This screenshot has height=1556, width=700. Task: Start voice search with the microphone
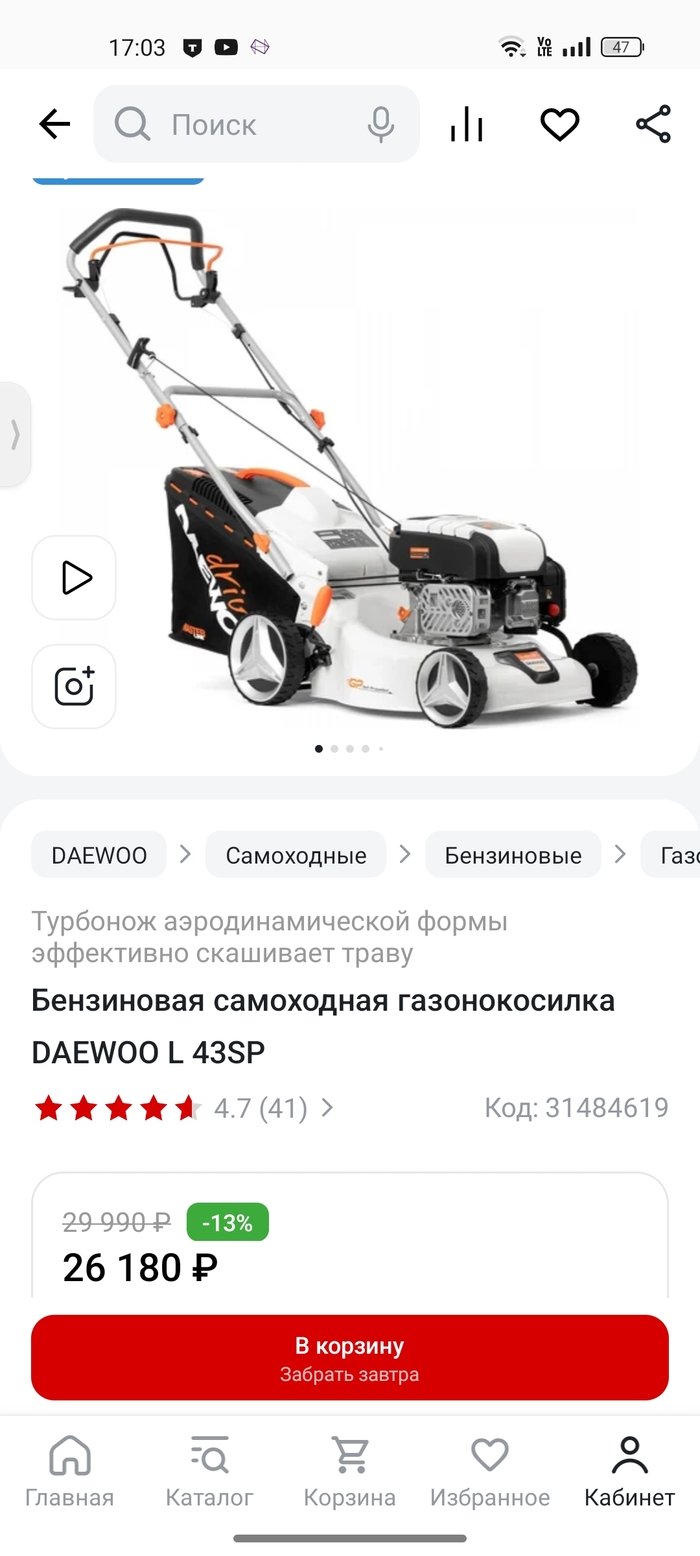tap(380, 125)
